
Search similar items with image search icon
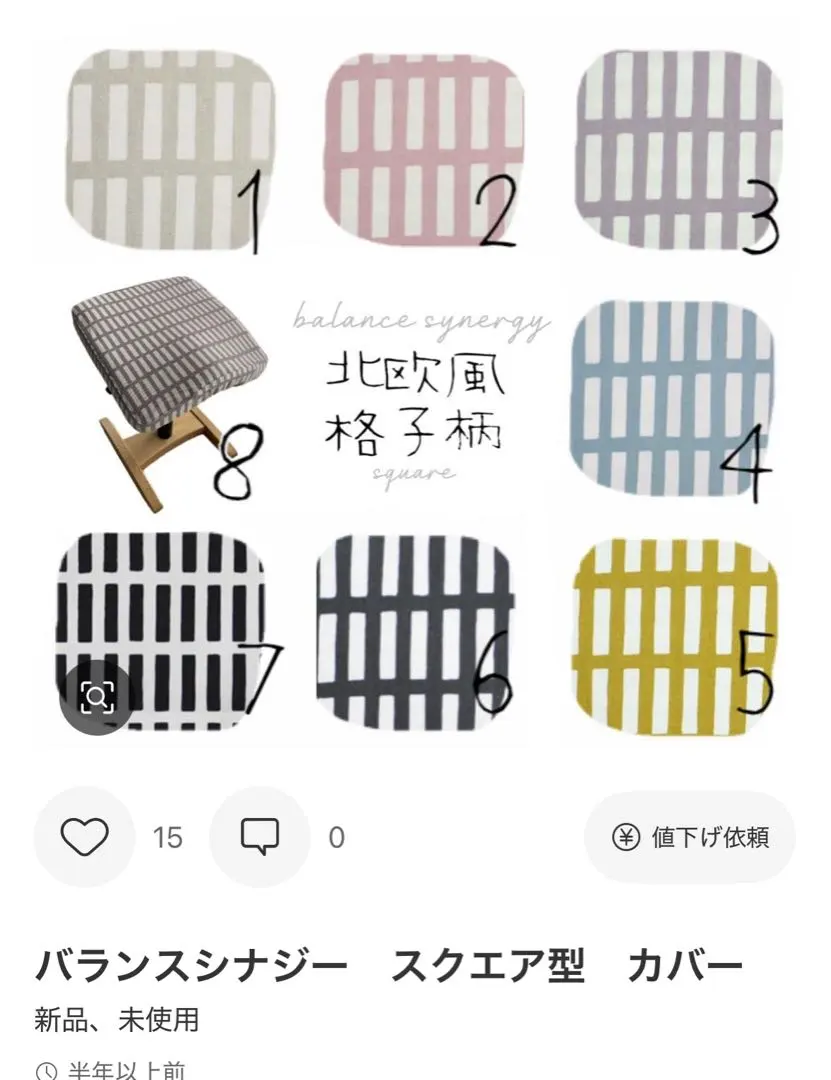(x=97, y=697)
